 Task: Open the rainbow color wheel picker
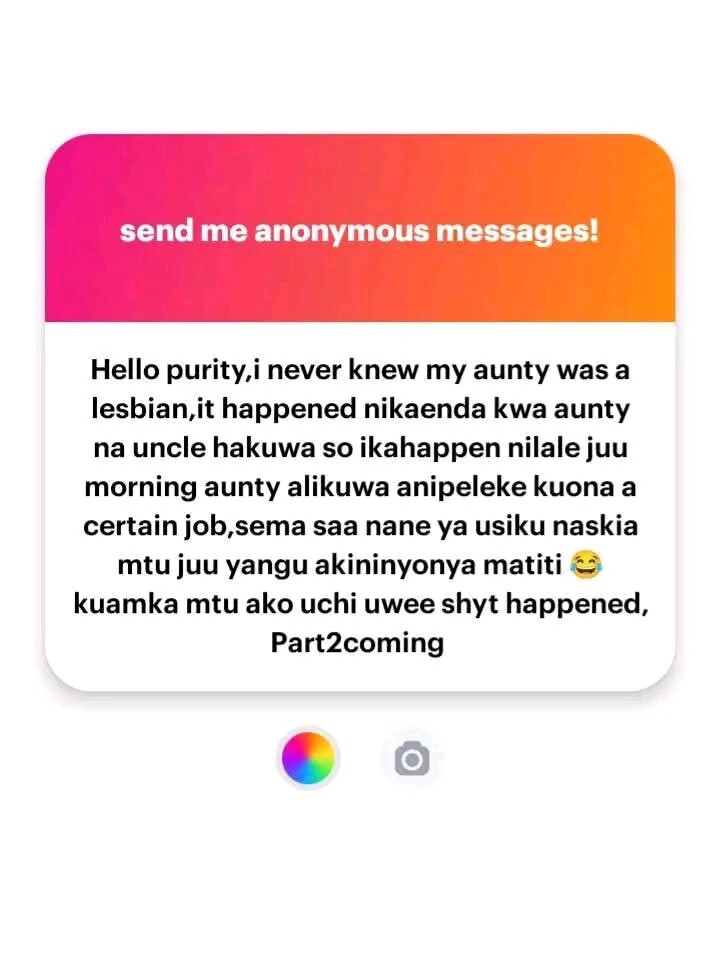tap(308, 759)
